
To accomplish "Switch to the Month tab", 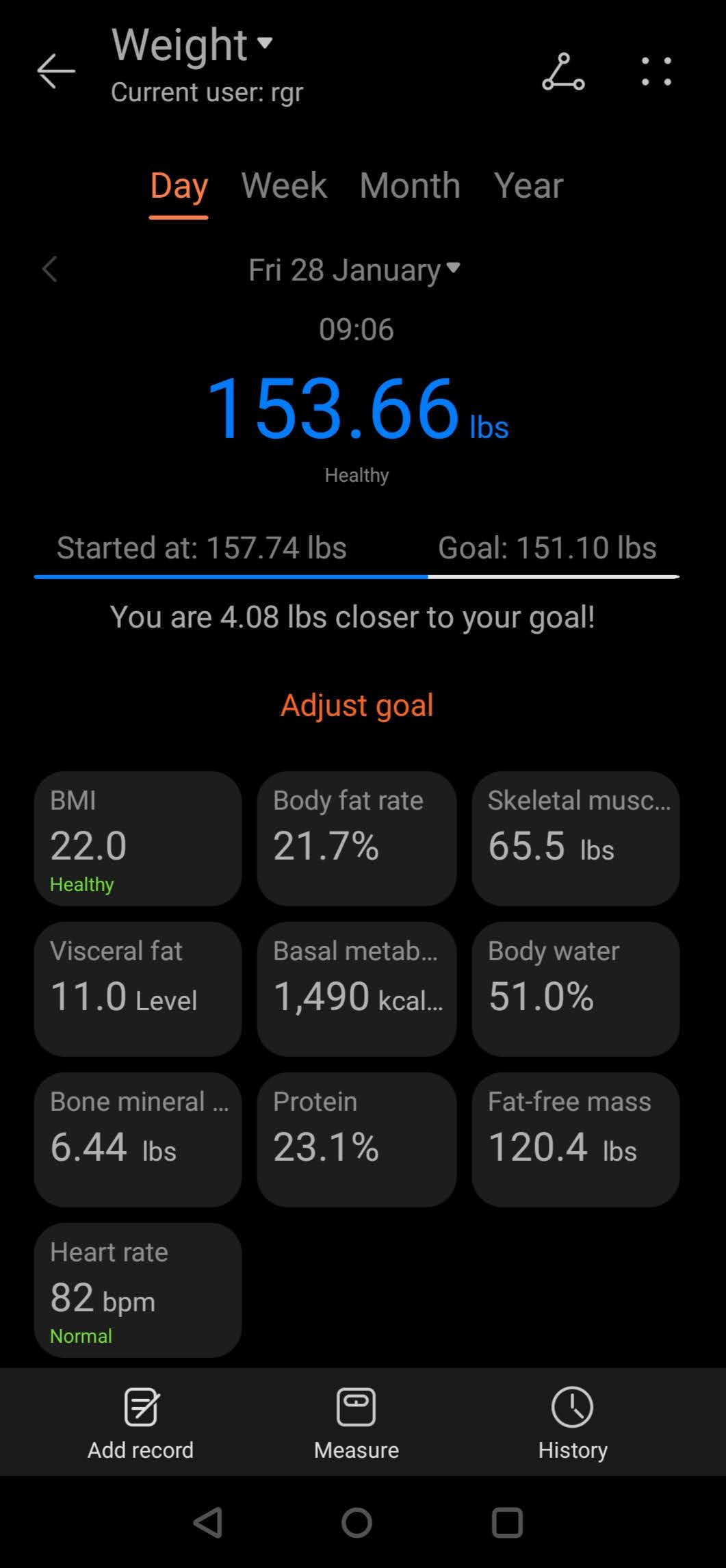I will coord(409,185).
